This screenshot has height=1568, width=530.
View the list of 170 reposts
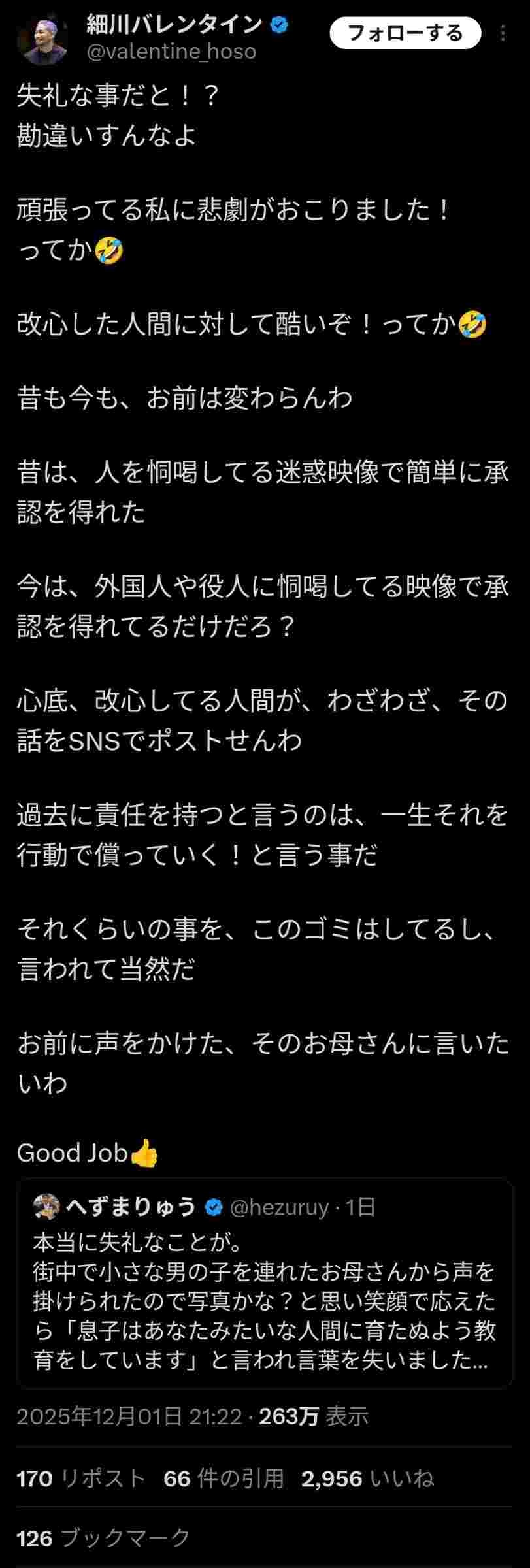point(81,1478)
